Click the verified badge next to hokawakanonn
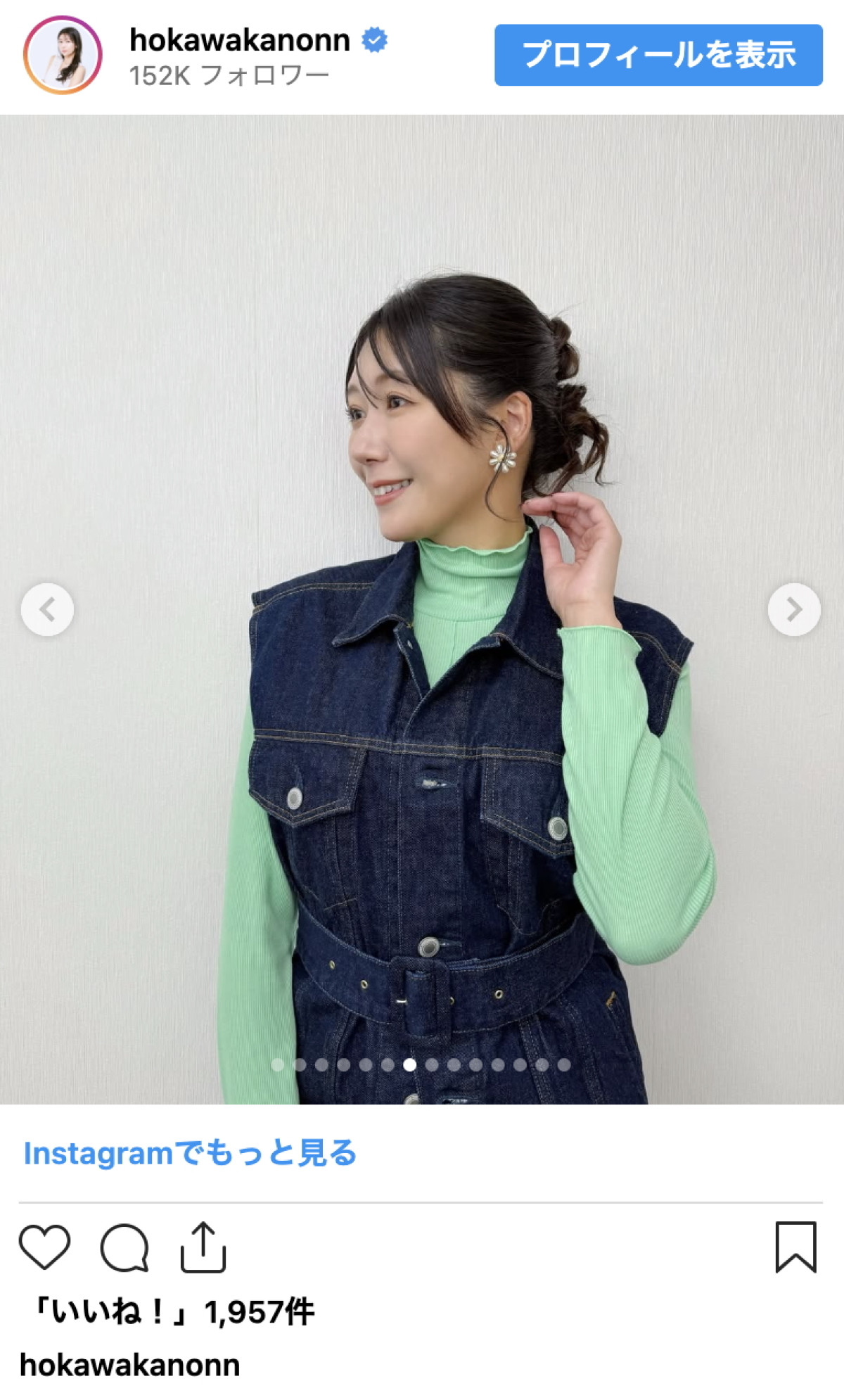This screenshot has height=1400, width=844. pyautogui.click(x=373, y=41)
